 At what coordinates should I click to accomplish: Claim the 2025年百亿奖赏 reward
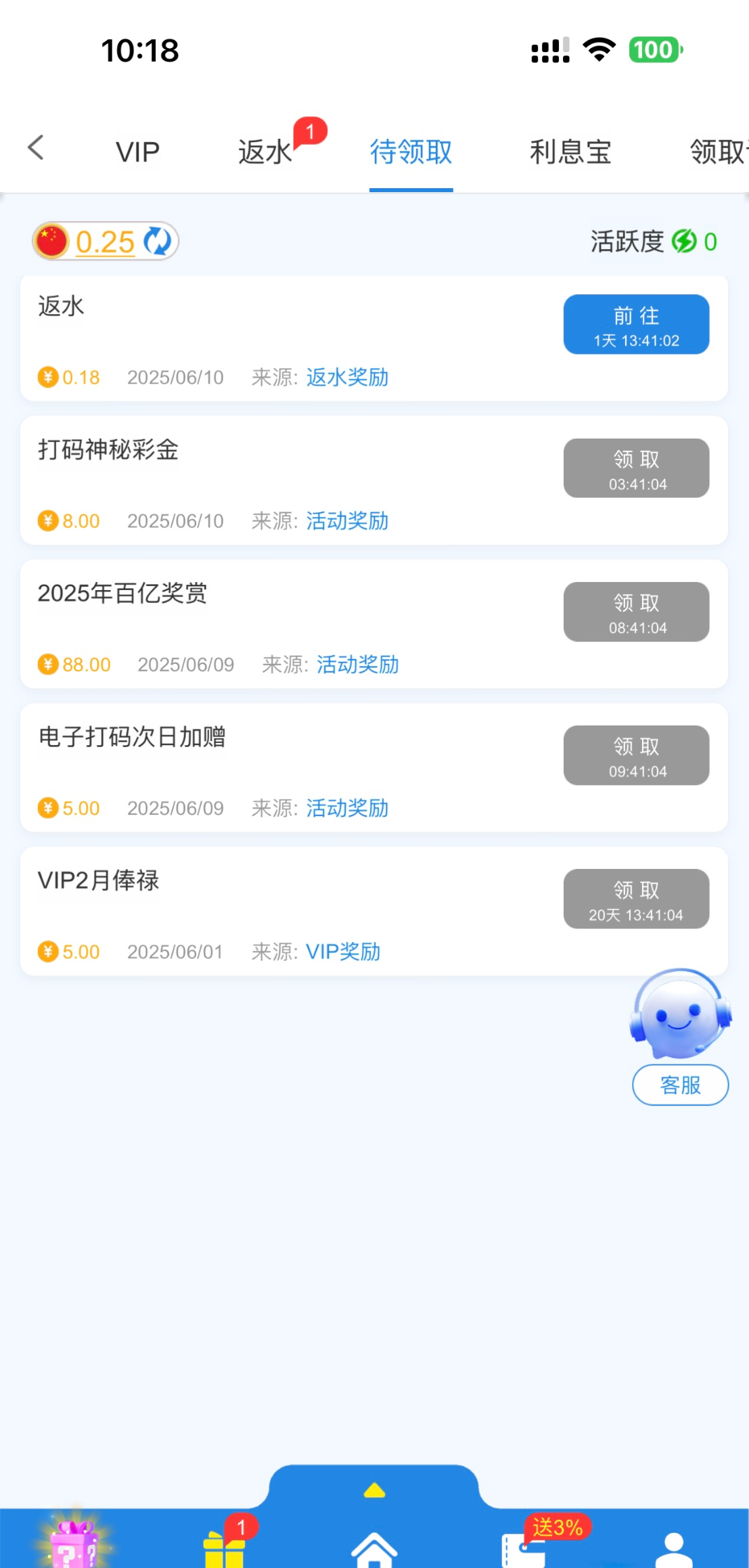[636, 612]
